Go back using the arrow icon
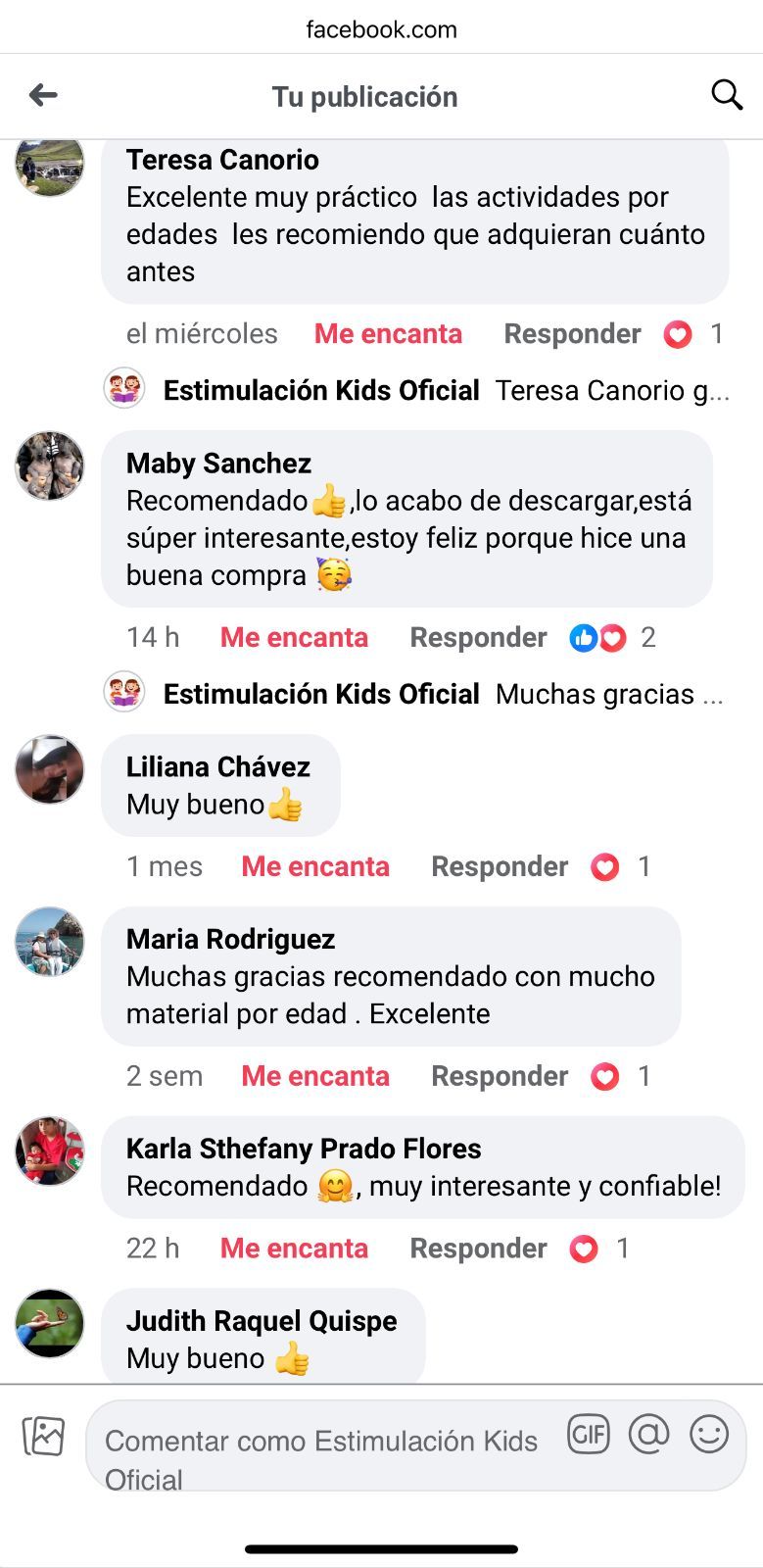The width and height of the screenshot is (763, 1568). tap(43, 95)
